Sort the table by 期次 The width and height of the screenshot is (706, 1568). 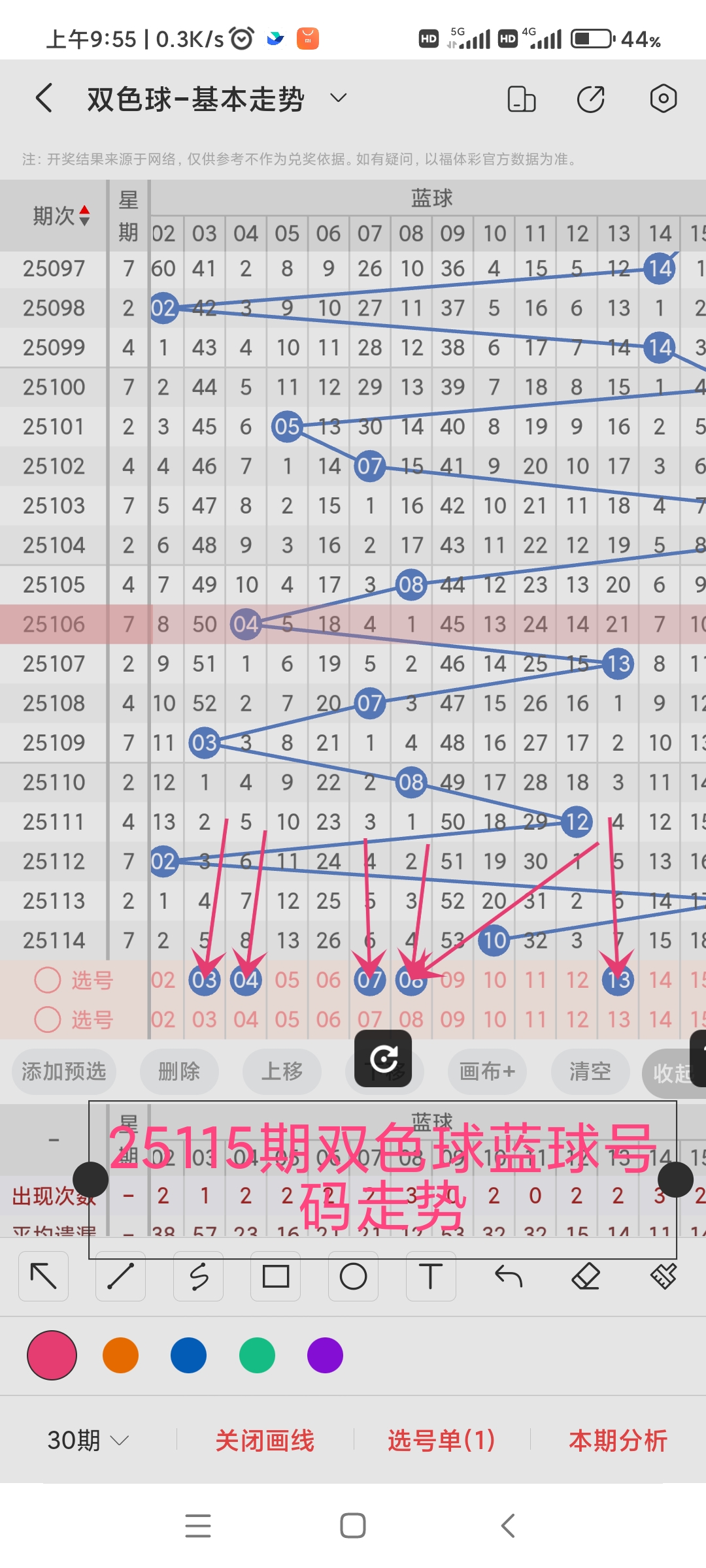tap(61, 216)
